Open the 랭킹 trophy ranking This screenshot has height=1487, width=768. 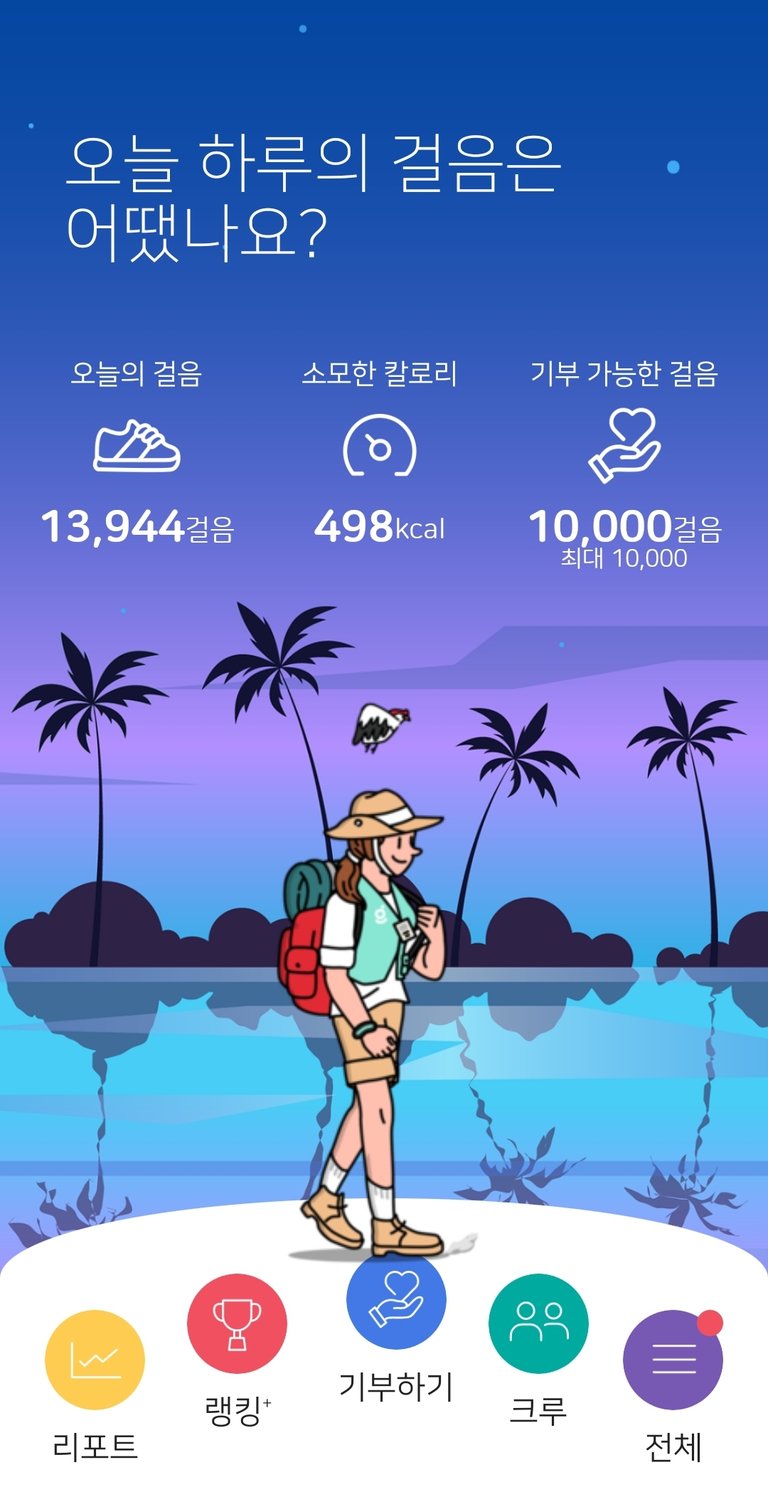[237, 1324]
